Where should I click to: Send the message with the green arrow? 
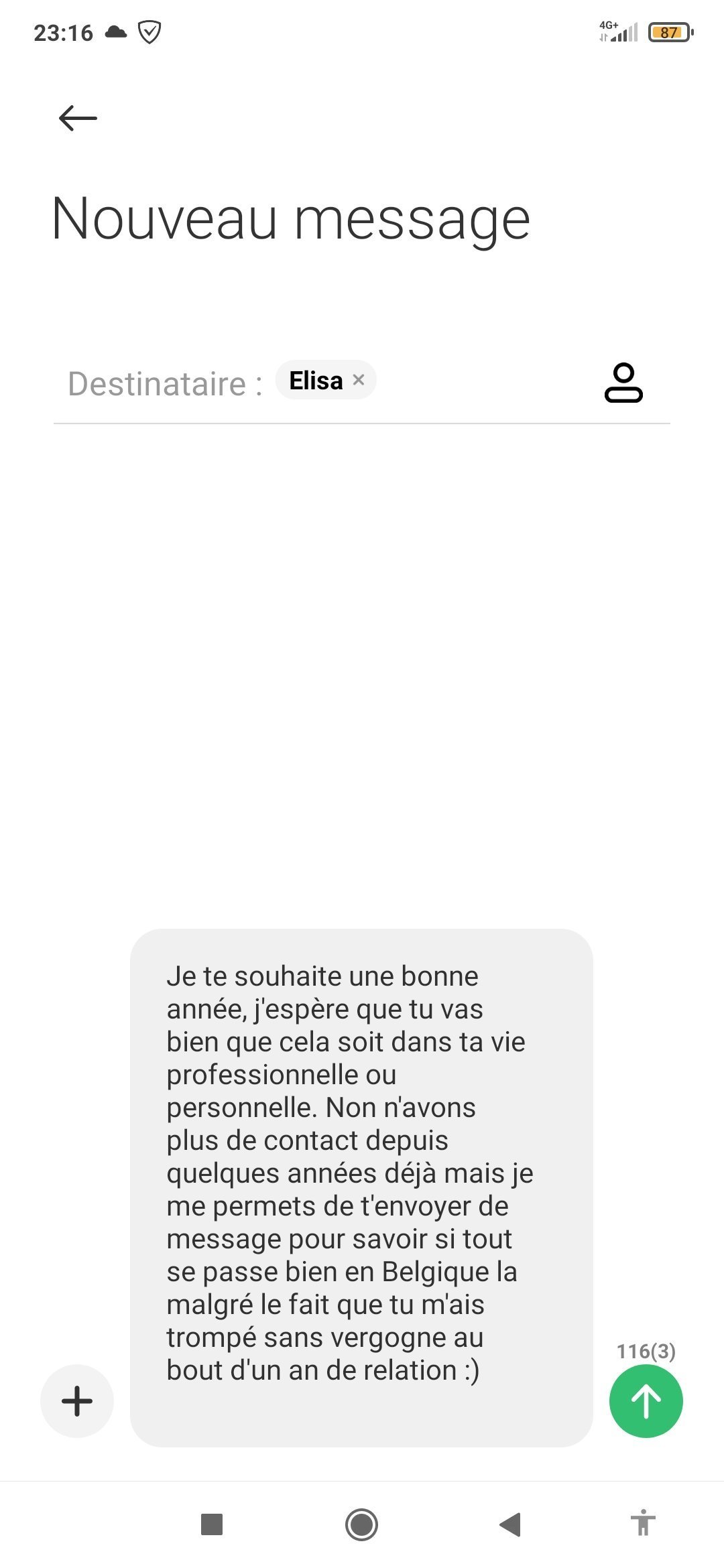pos(646,1400)
